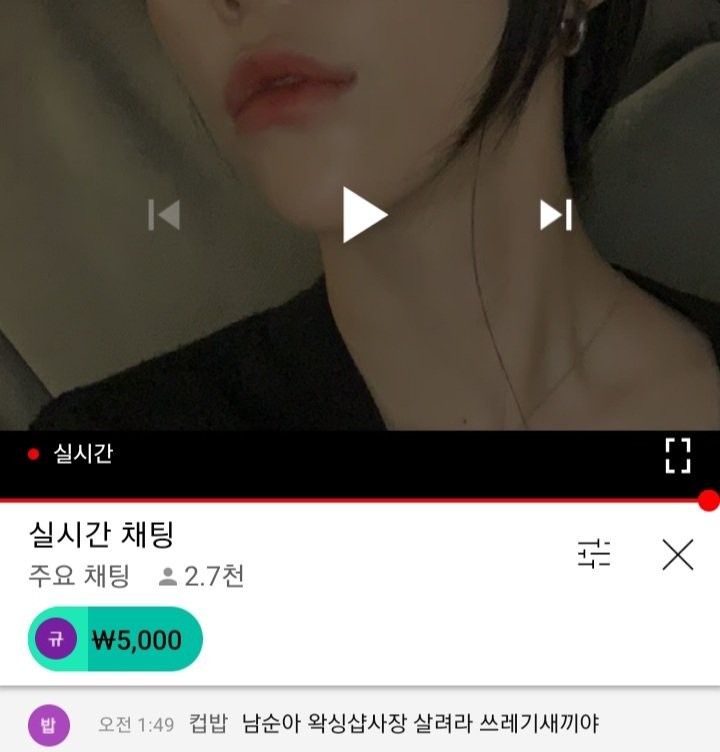Open live chat filter settings
720x752 pixels.
pyautogui.click(x=594, y=553)
